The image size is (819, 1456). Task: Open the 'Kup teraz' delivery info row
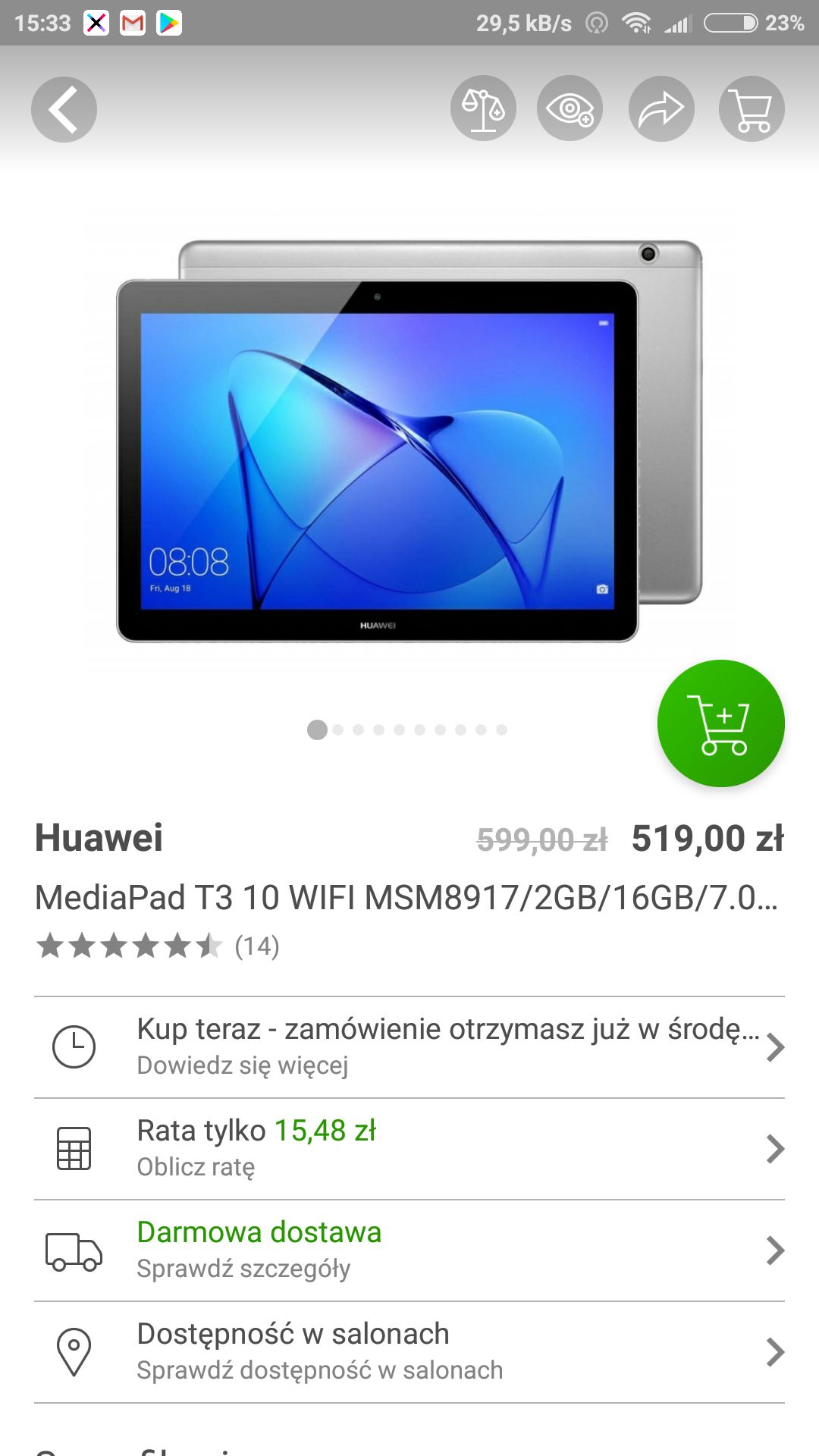[x=409, y=1047]
